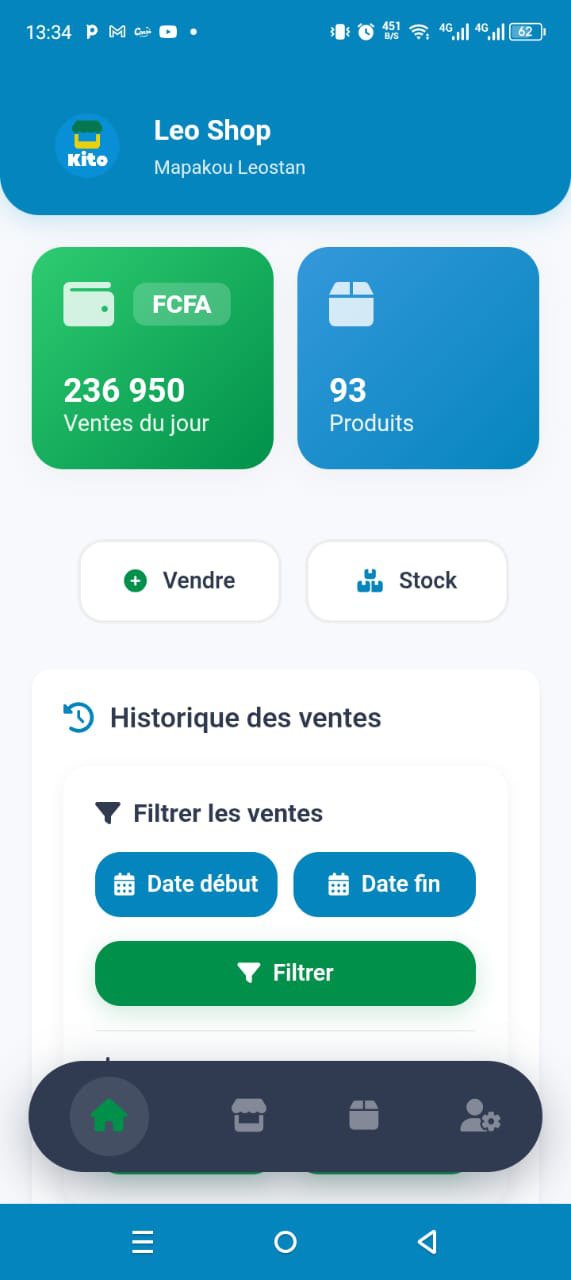Switch to the products box tab

[364, 1116]
